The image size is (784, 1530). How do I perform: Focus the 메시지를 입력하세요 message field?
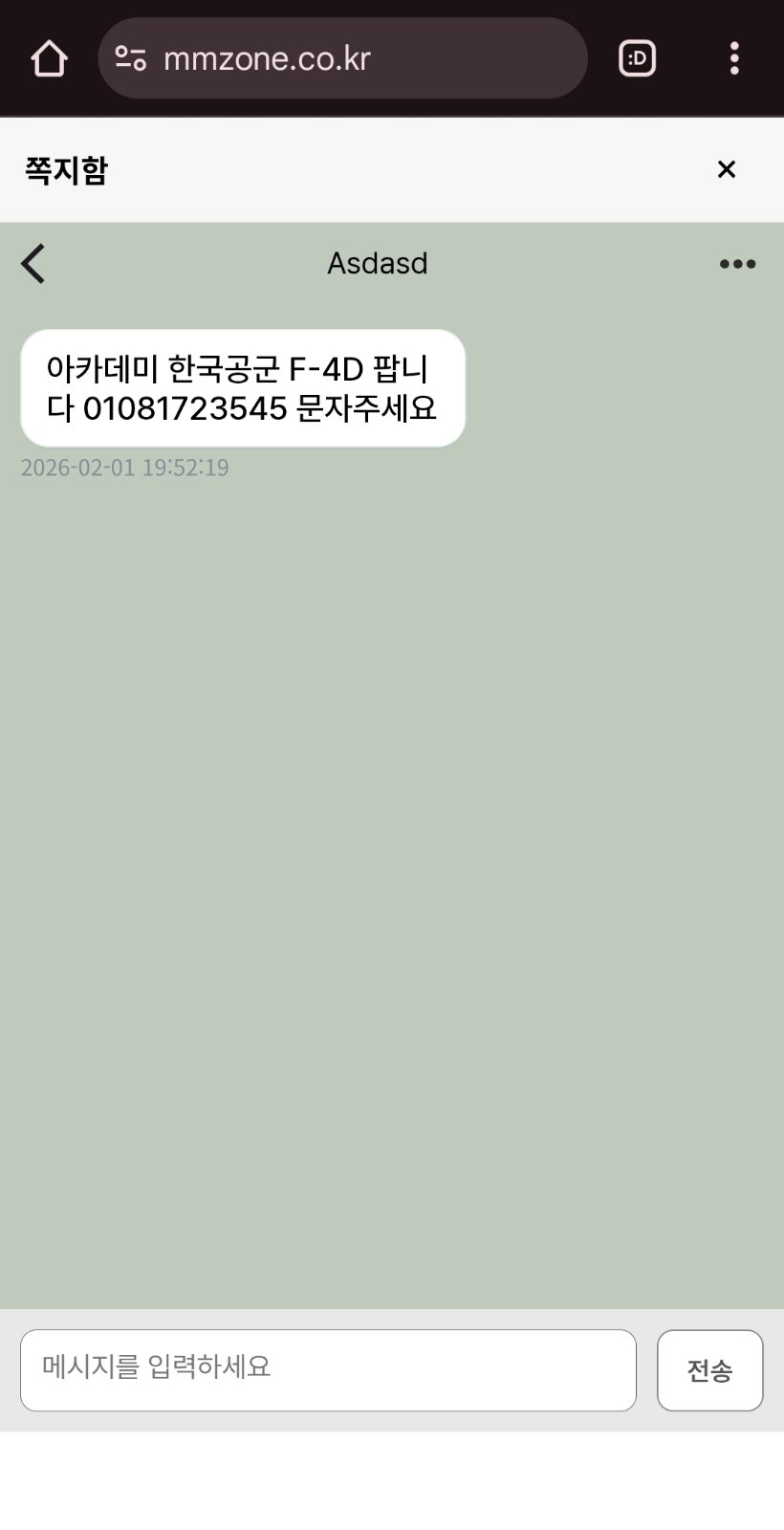tap(328, 1369)
